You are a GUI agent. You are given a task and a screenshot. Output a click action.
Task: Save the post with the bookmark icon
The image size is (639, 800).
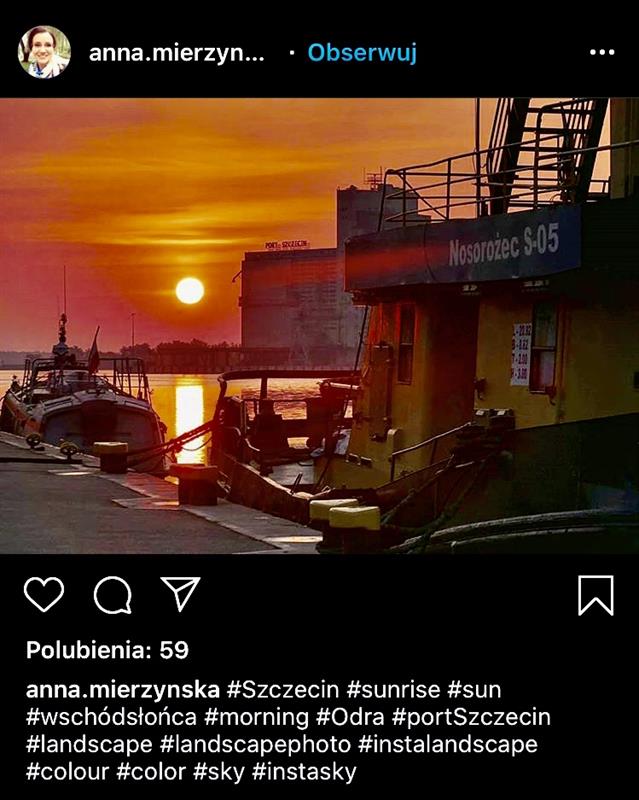coord(596,595)
